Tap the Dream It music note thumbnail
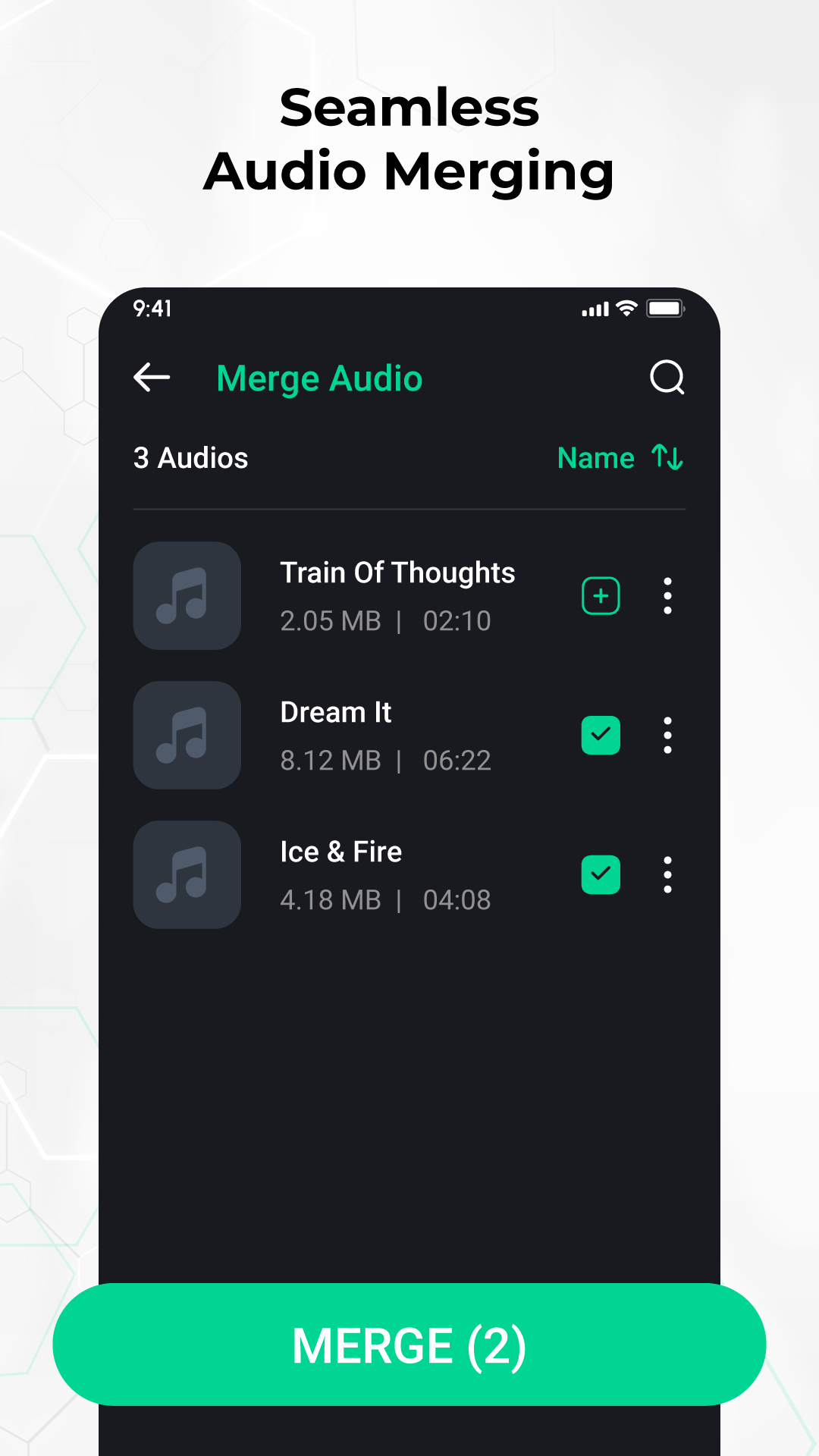Screen dimensions: 819x1456 187,735
